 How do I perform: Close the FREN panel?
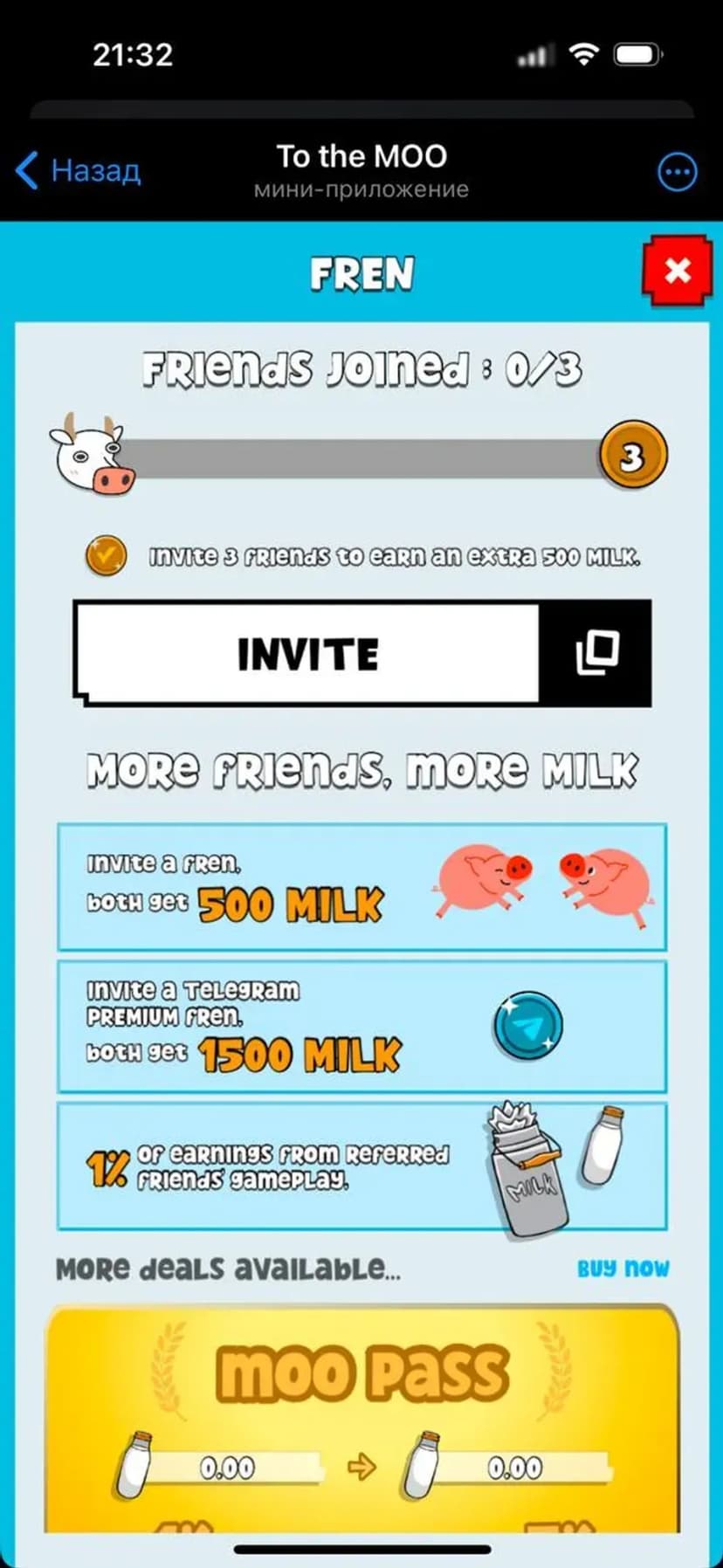tap(678, 271)
